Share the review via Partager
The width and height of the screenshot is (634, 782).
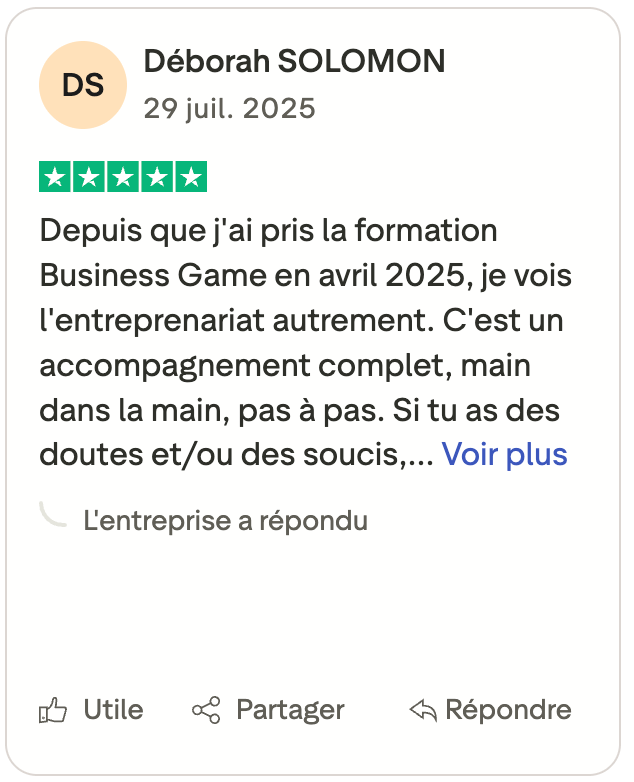(268, 710)
